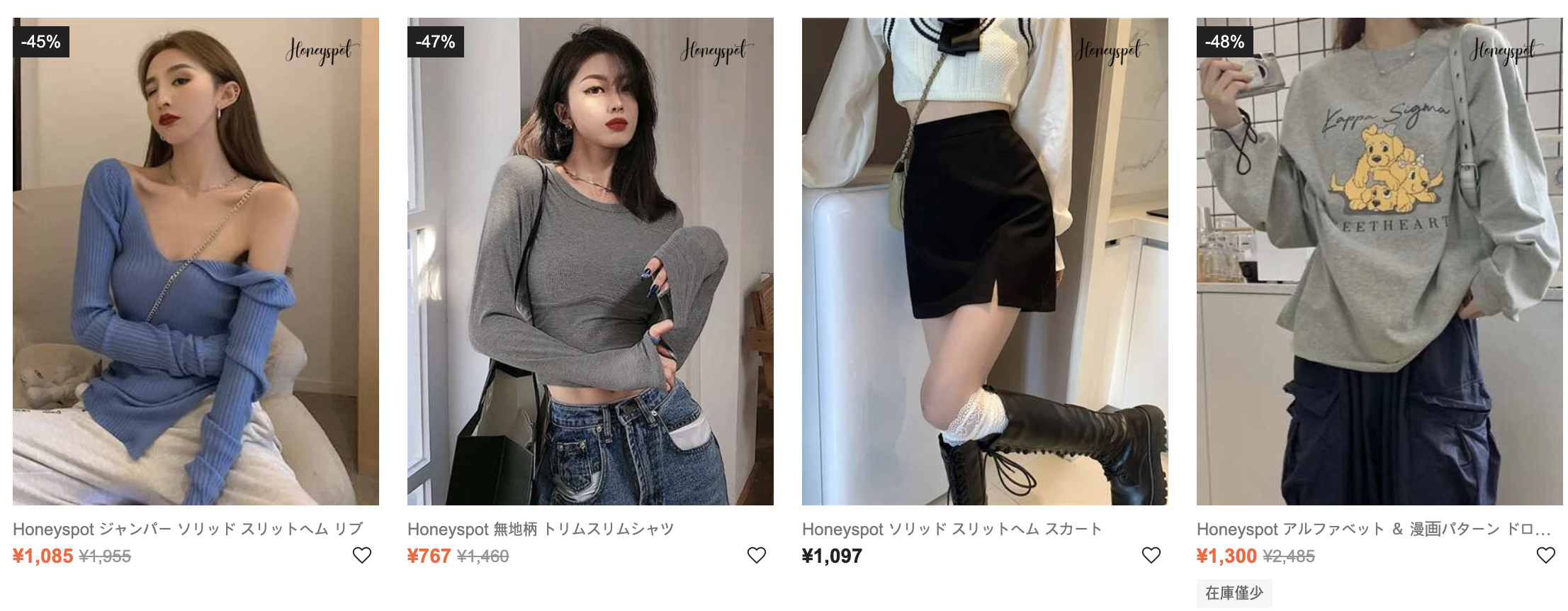
Task: Open the gray cartoon pattern sweatshirt product
Action: click(x=1380, y=261)
